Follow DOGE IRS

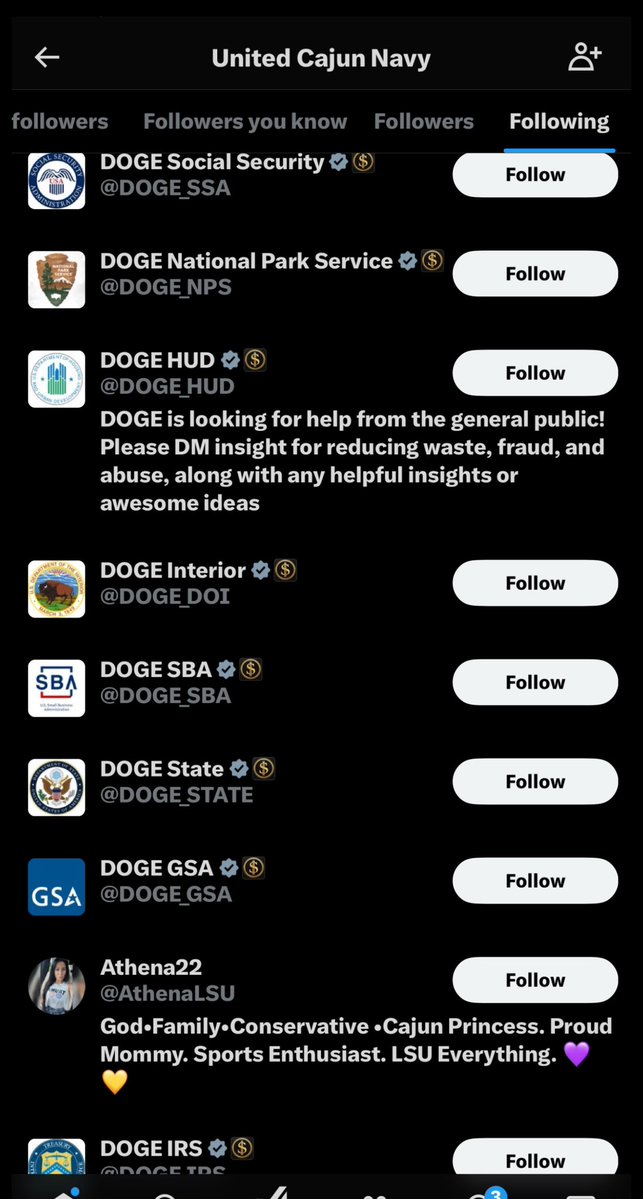535,1160
